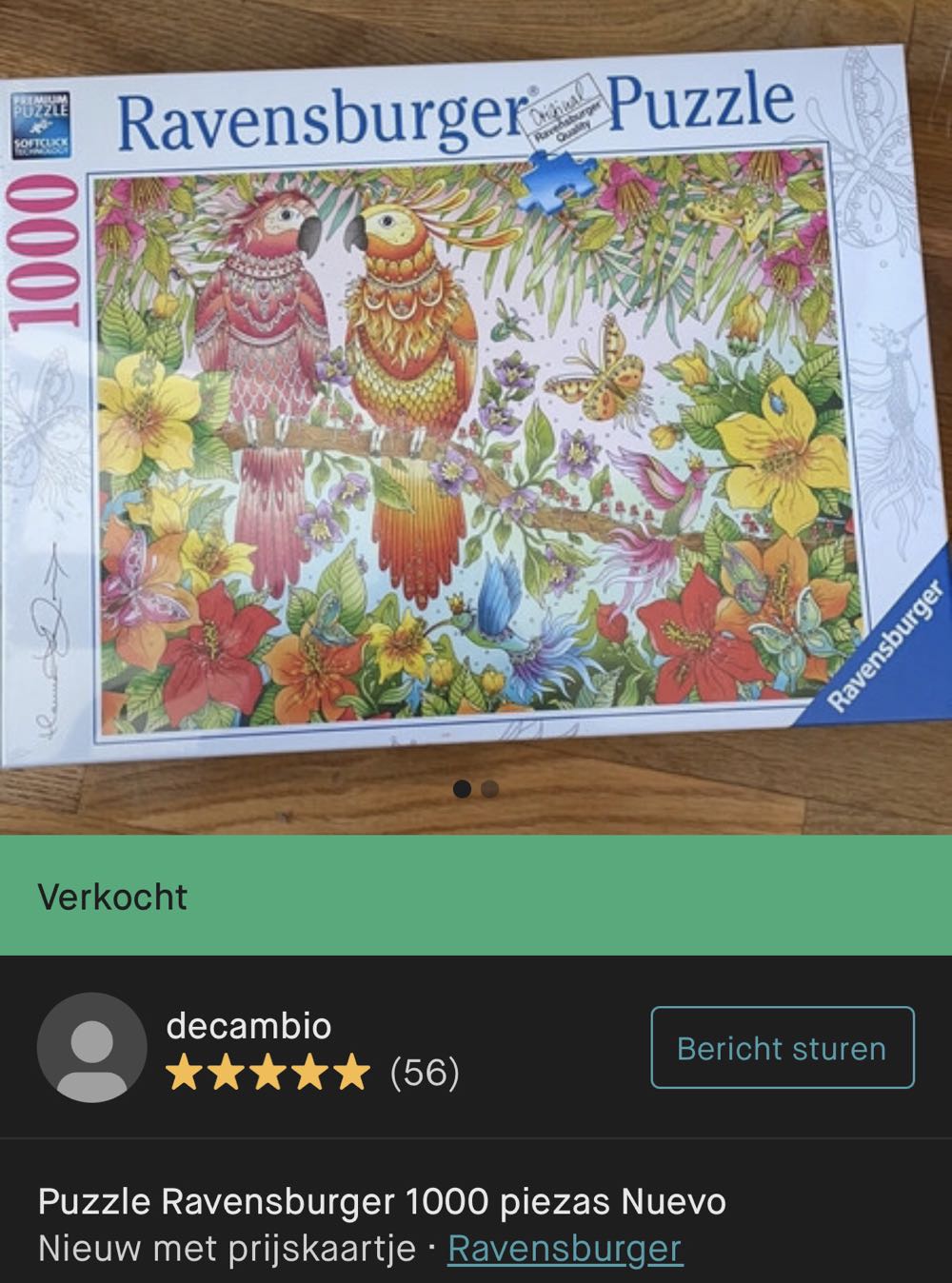Tap the first yellow rating star

(187, 1074)
